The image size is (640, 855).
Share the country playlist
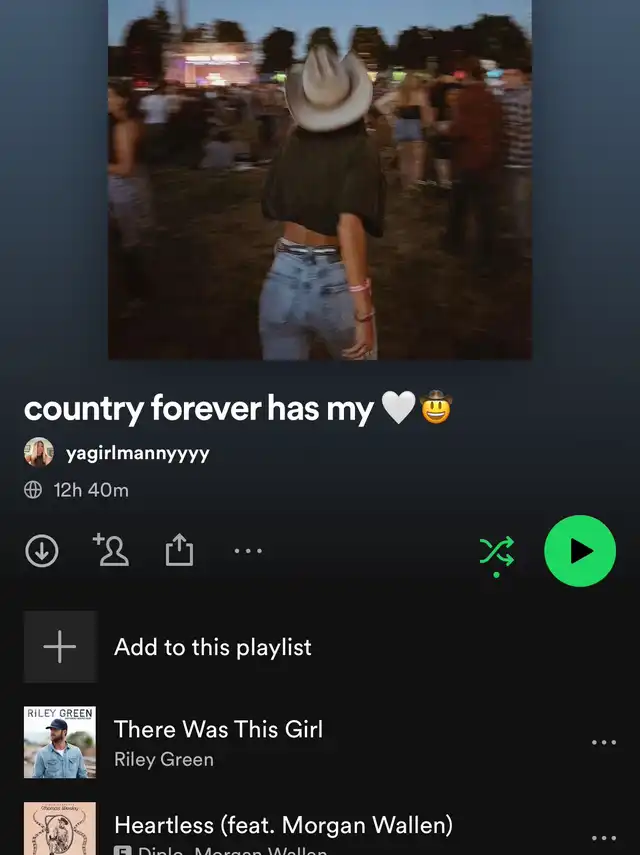[179, 550]
